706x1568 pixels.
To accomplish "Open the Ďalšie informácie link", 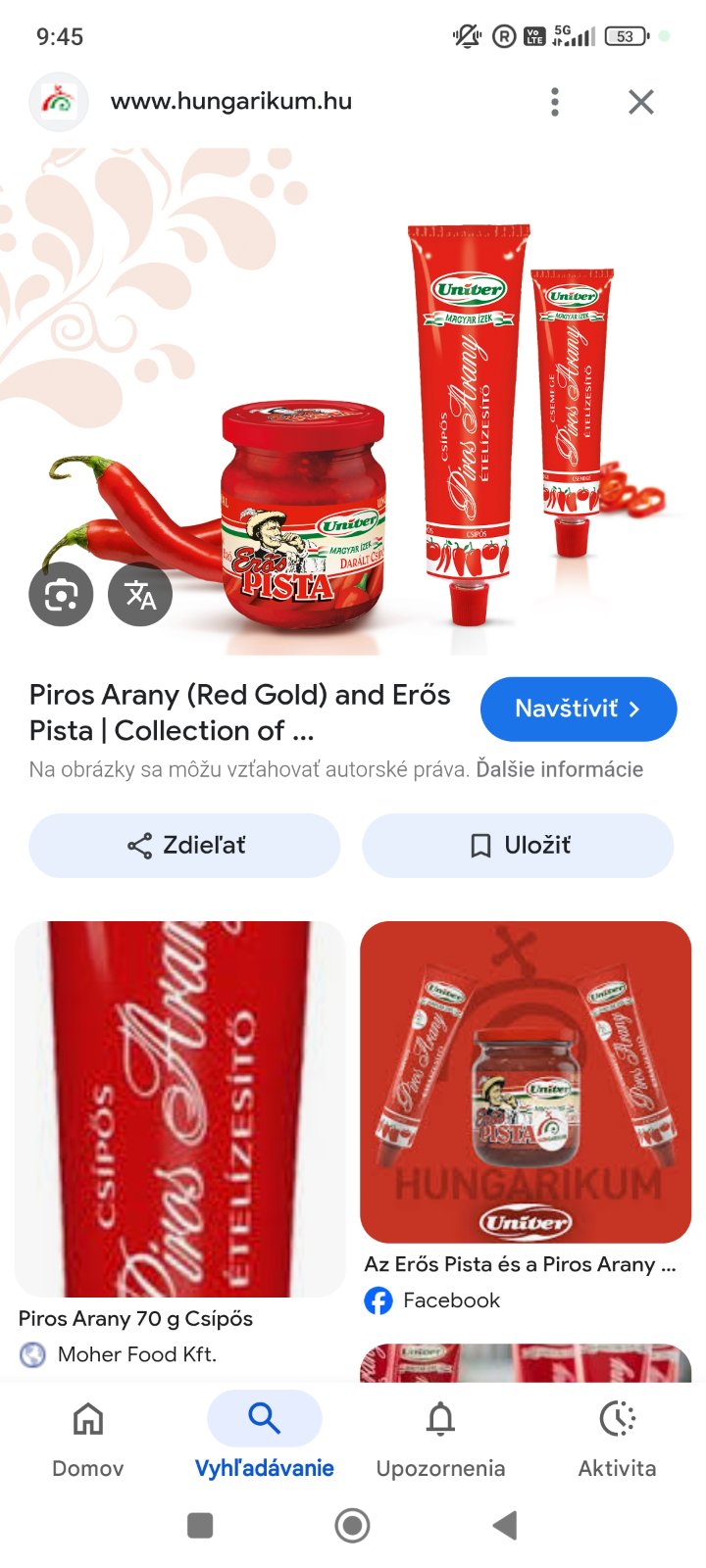I will pos(560,769).
